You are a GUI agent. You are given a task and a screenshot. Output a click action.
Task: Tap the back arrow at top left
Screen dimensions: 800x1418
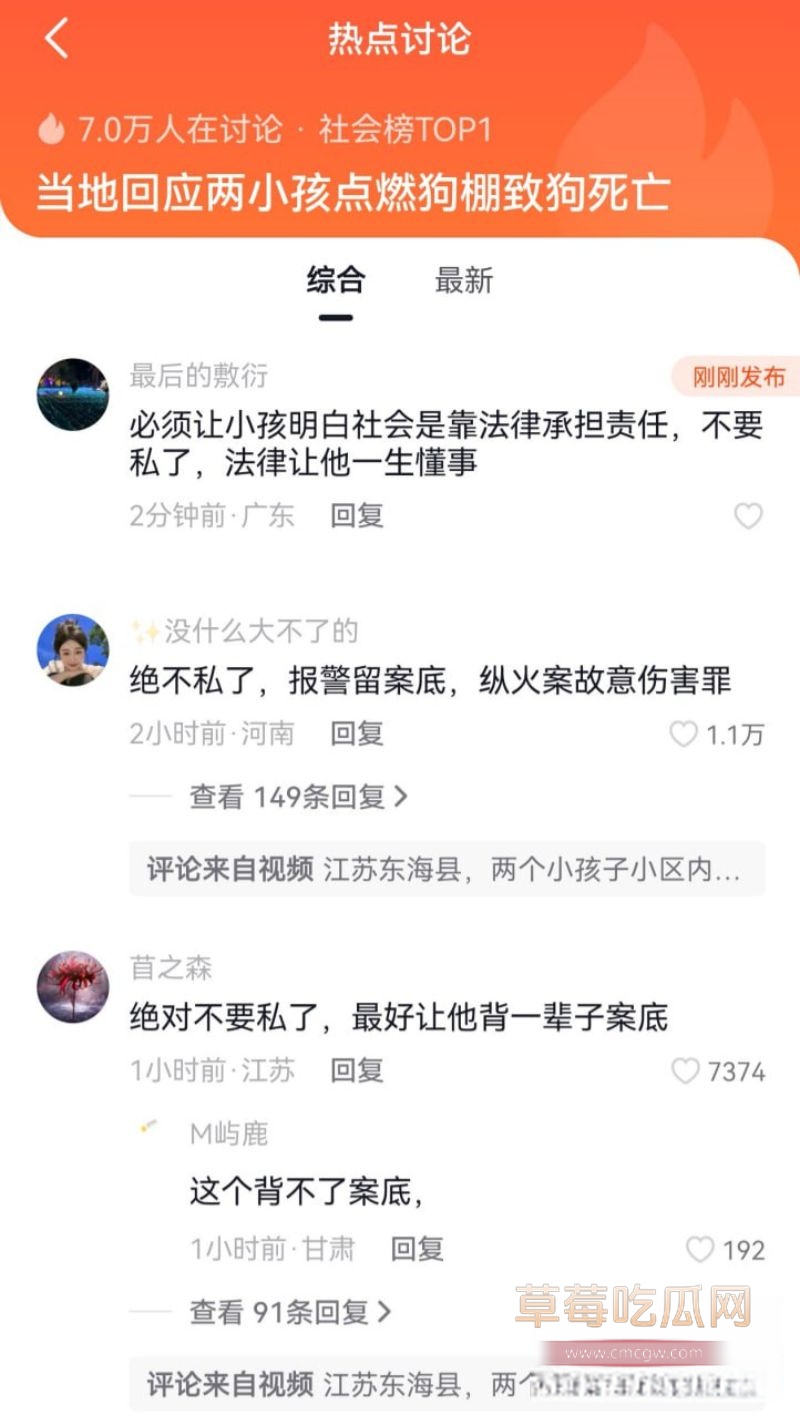pos(55,38)
